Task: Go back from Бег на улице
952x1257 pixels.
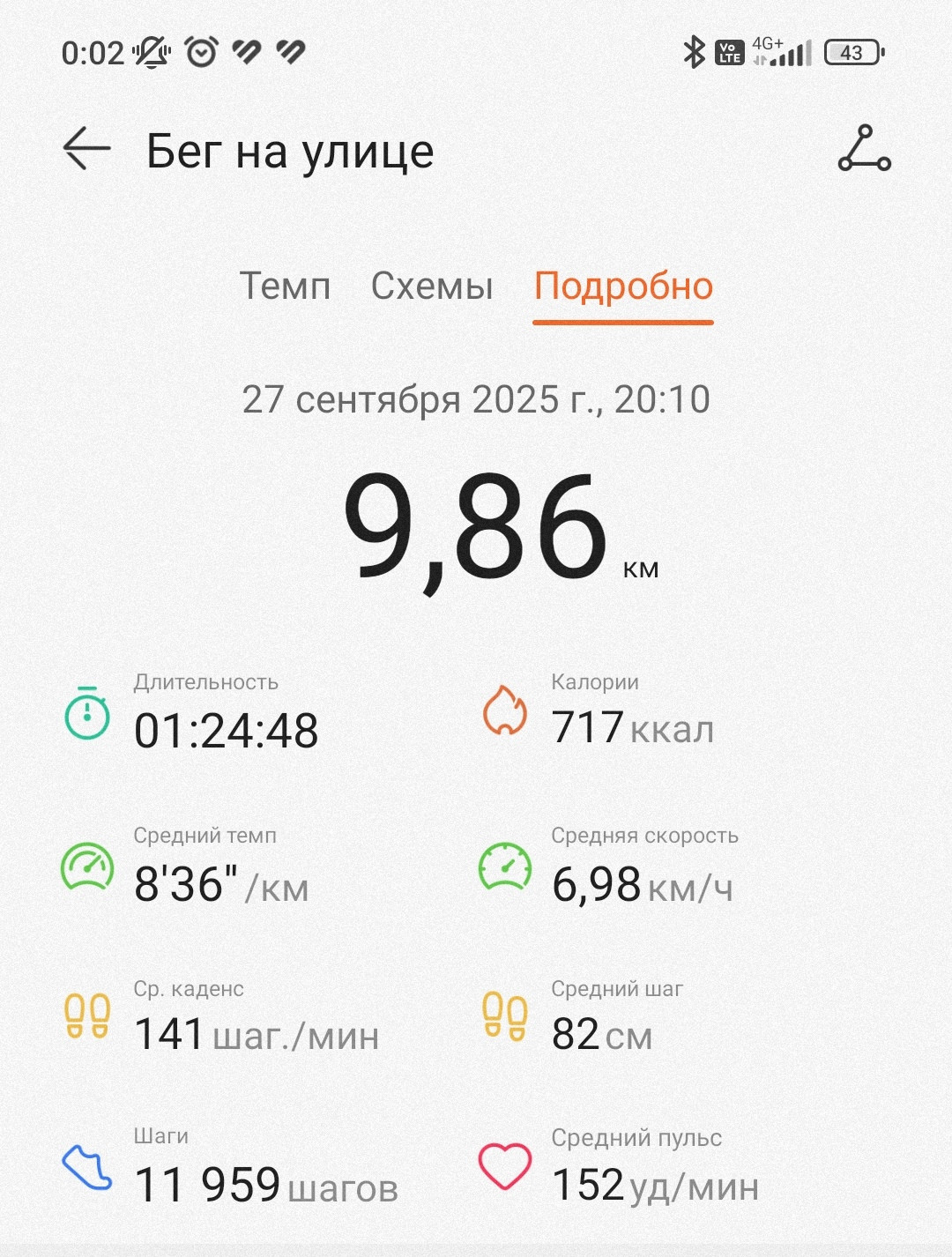Action: tap(86, 148)
